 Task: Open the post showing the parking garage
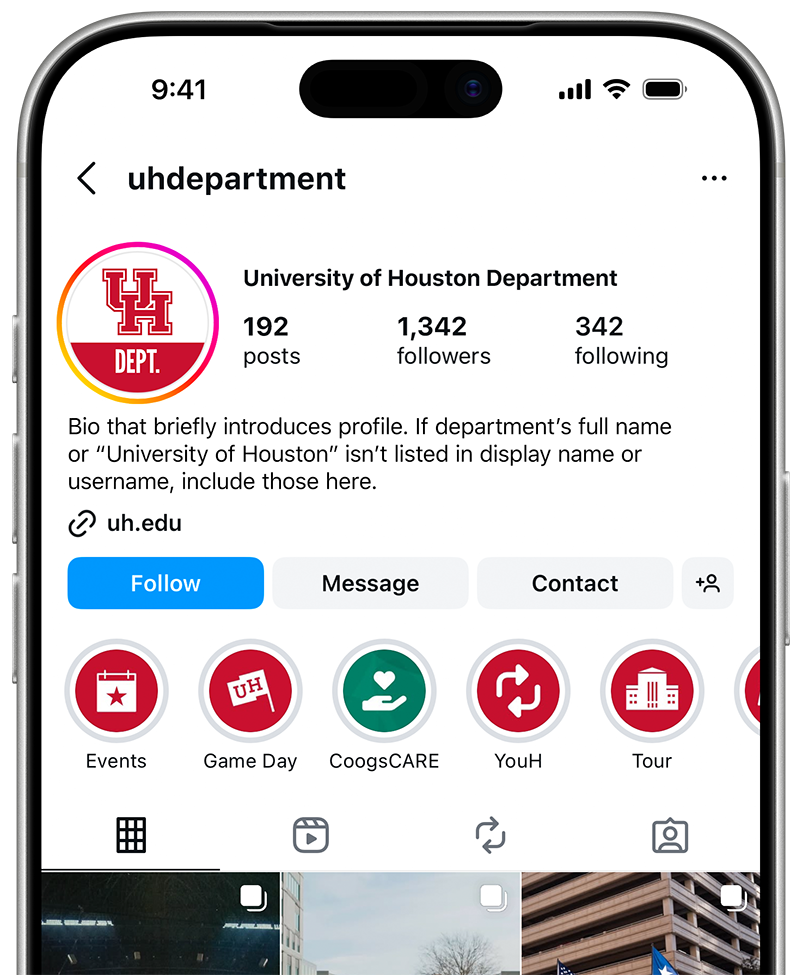click(640, 925)
